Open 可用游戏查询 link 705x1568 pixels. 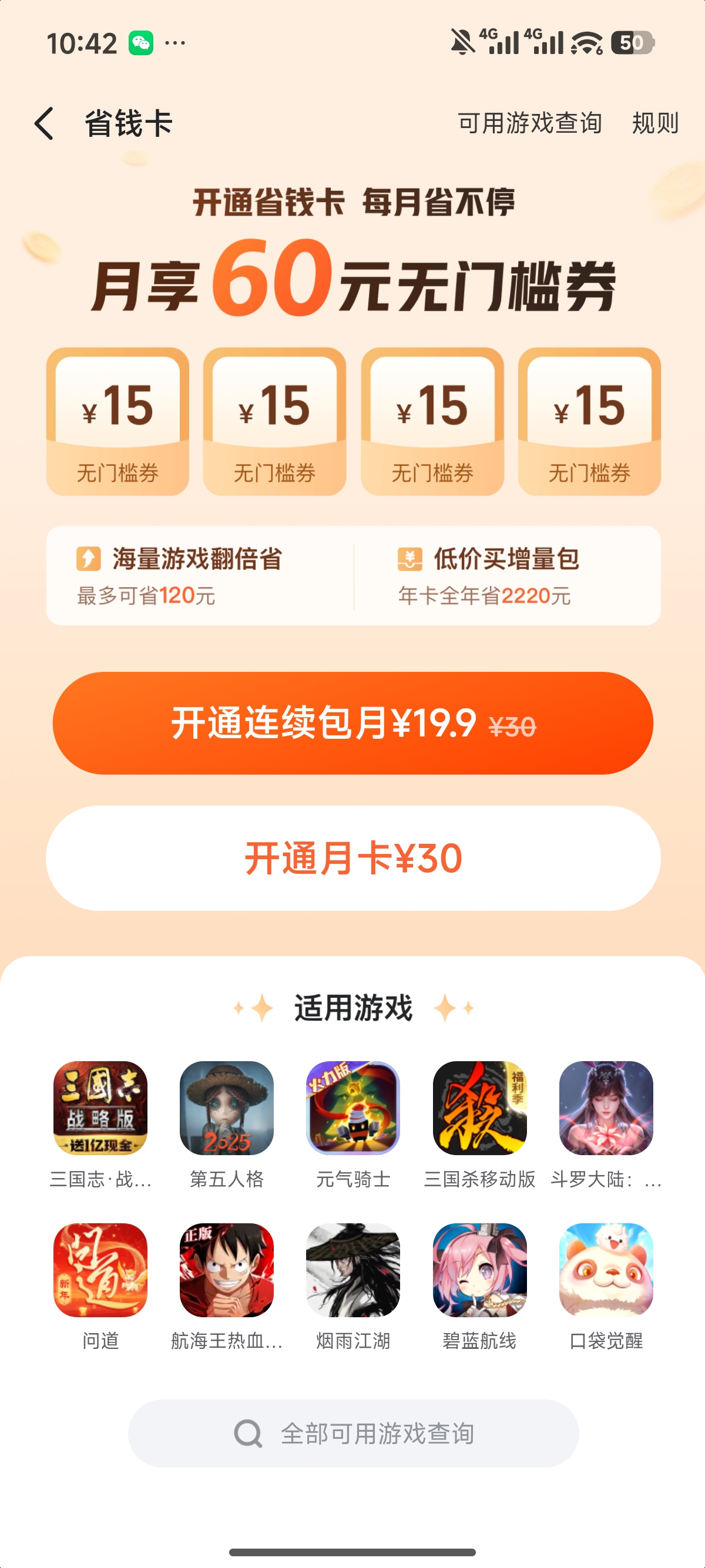(x=530, y=123)
